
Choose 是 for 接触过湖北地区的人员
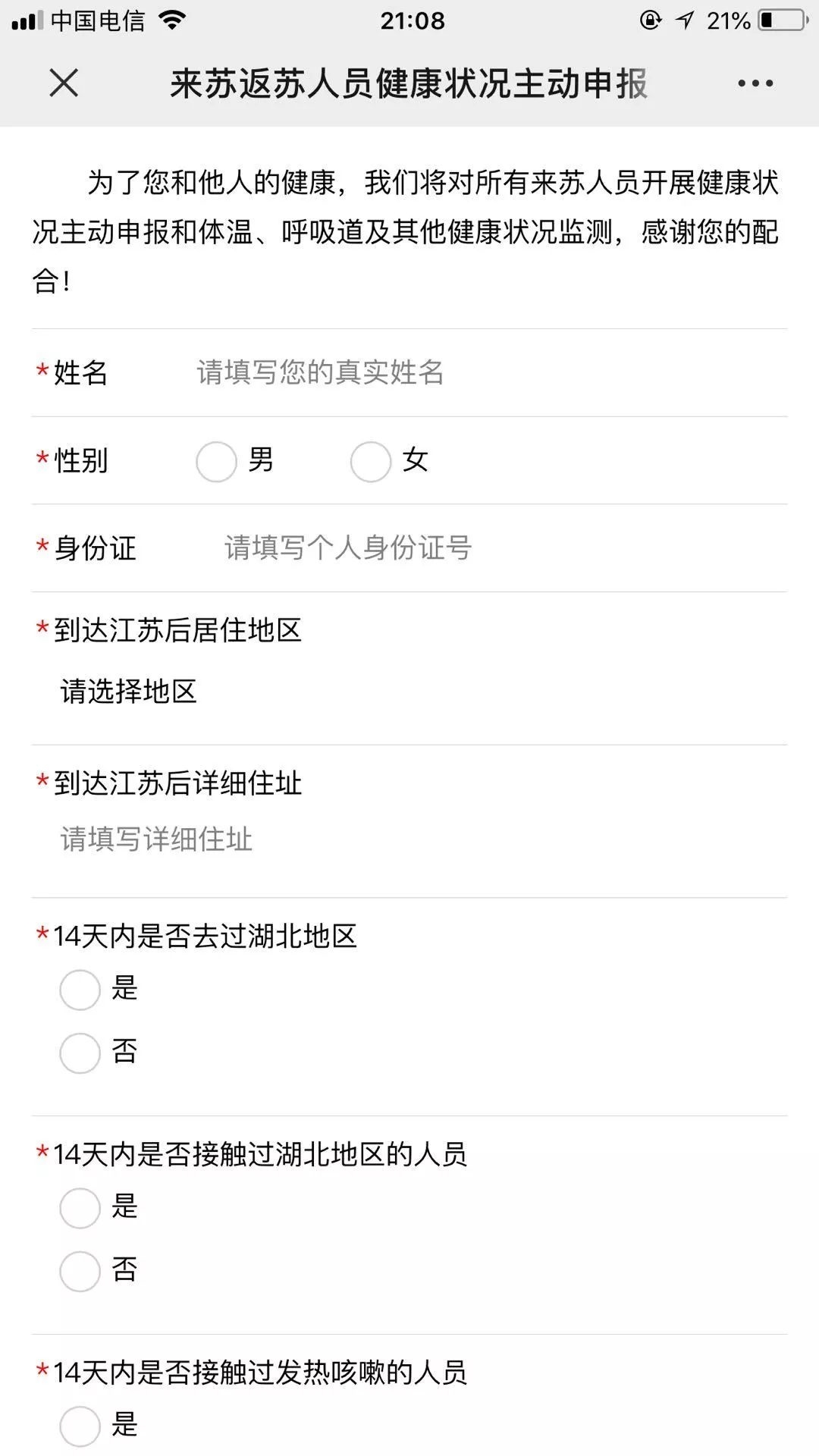click(x=80, y=1207)
